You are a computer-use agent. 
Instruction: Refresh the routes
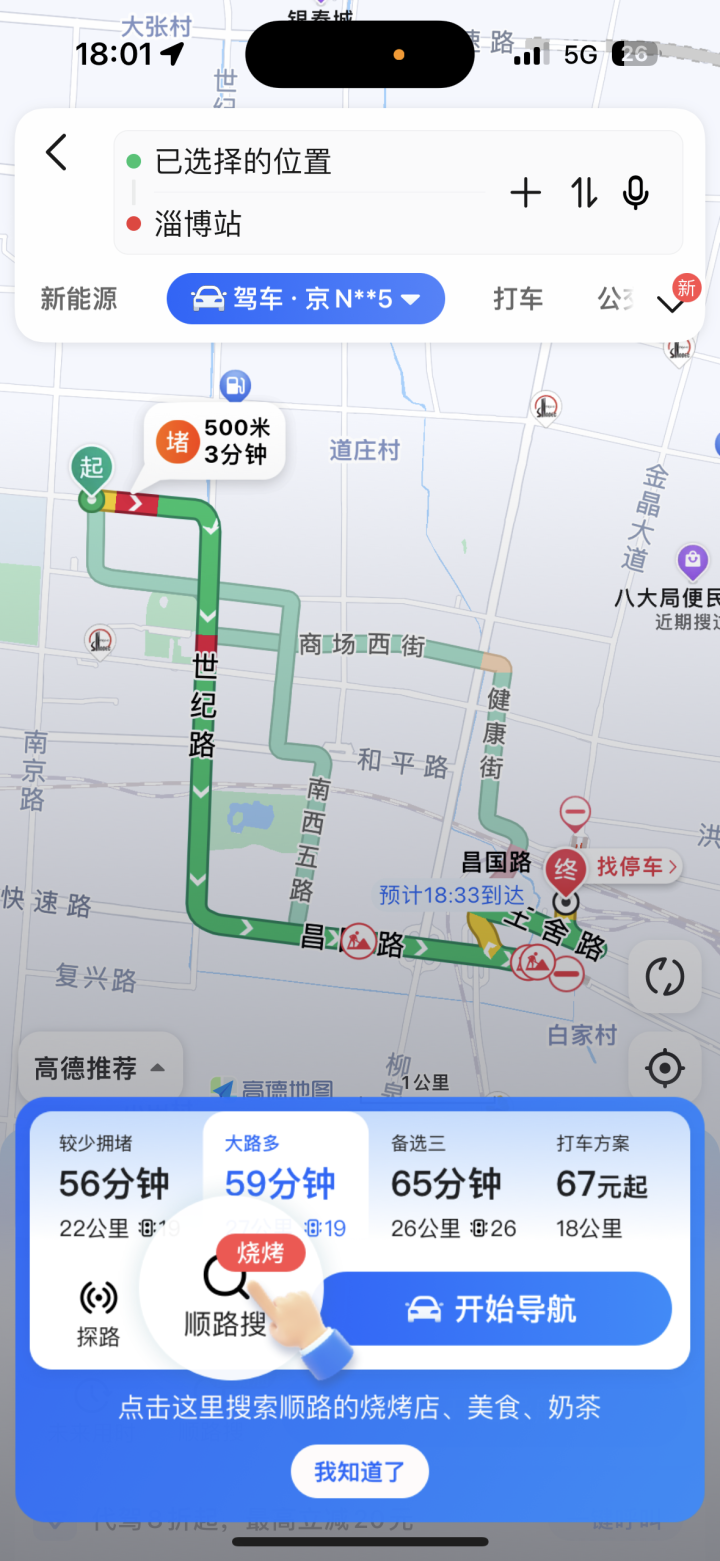(x=664, y=977)
